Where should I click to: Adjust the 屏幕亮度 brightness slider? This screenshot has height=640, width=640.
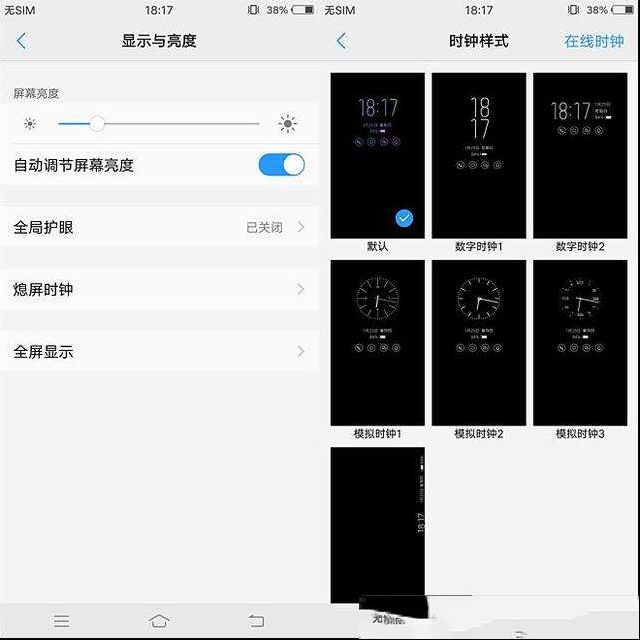coord(97,124)
